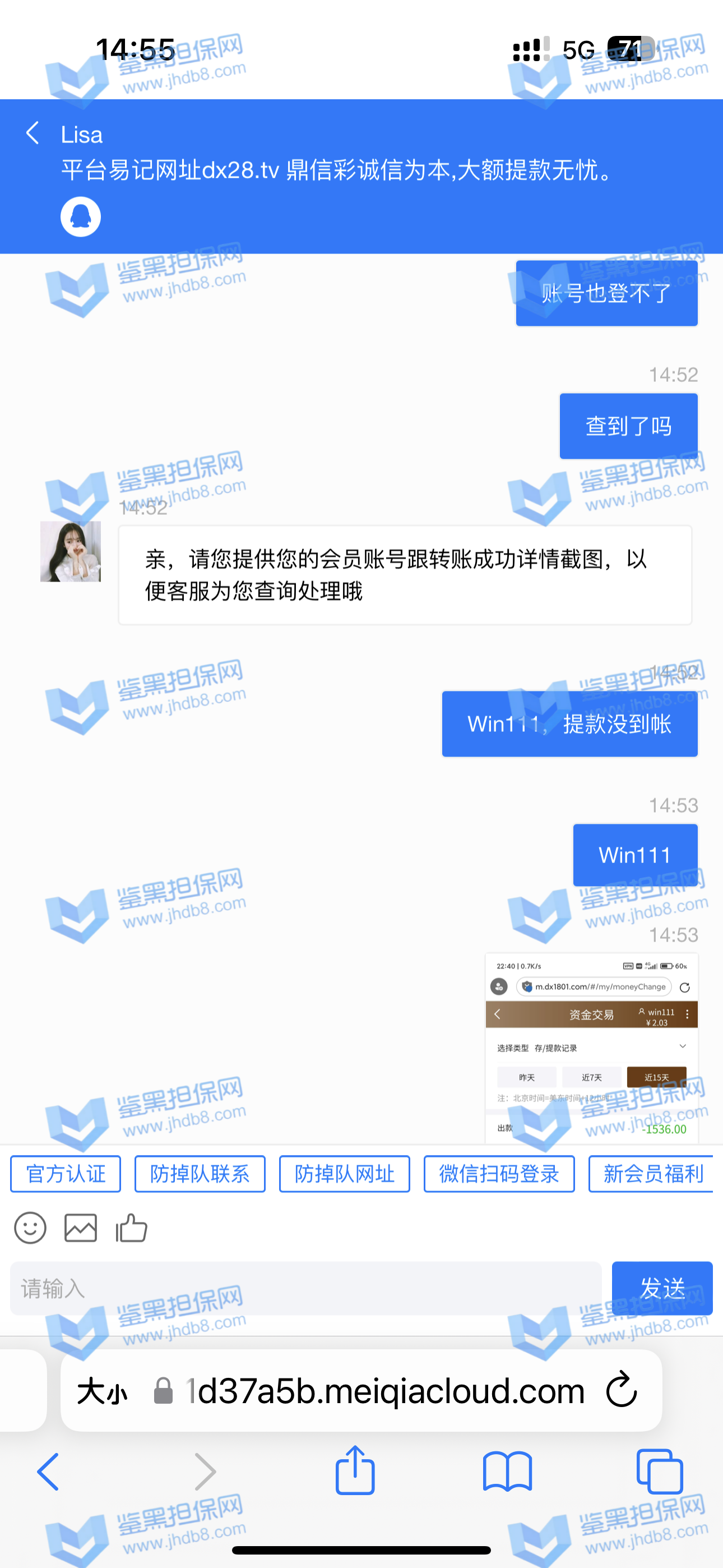Tap the 防掉队网址 chip
Screen dimensions: 723x1568
coord(345,1174)
